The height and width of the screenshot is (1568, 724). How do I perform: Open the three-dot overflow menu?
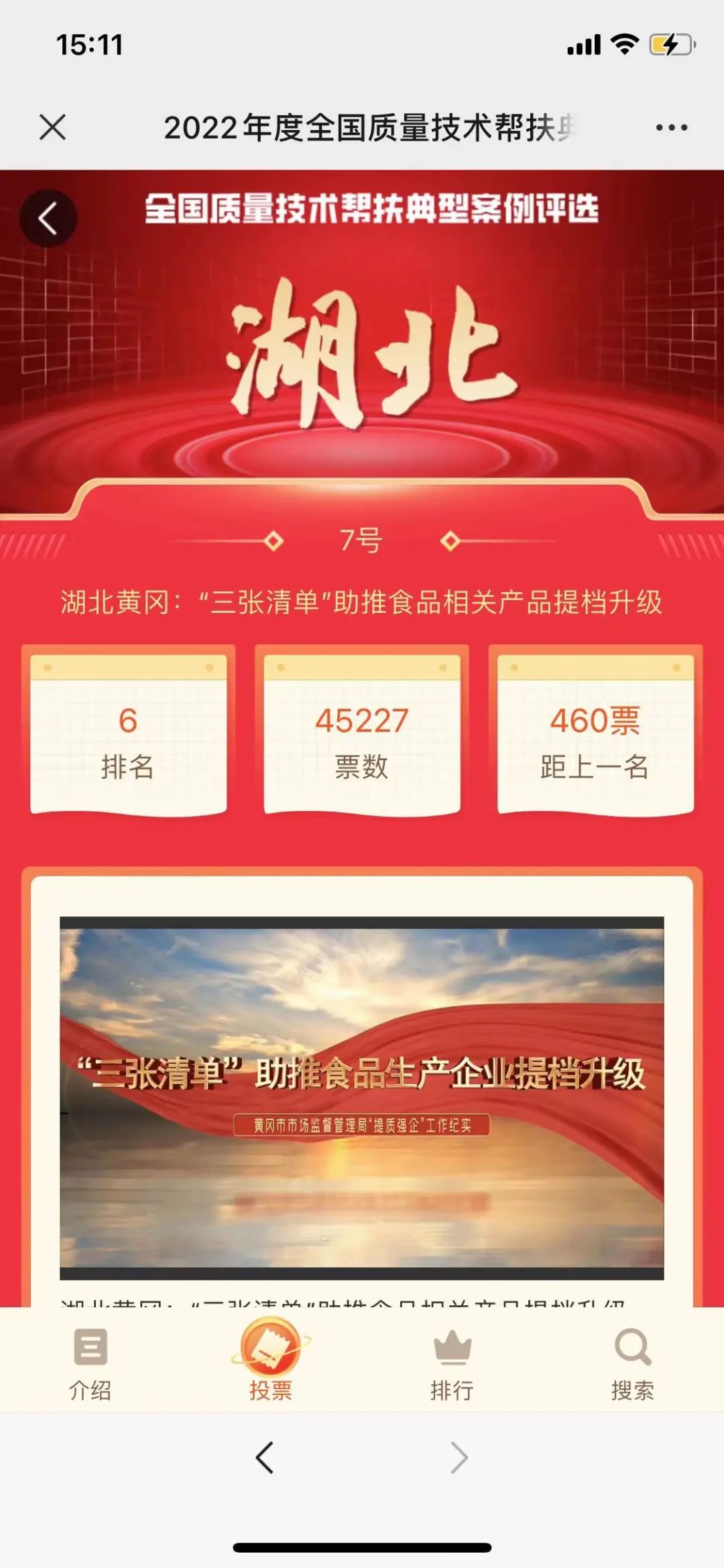pyautogui.click(x=671, y=127)
